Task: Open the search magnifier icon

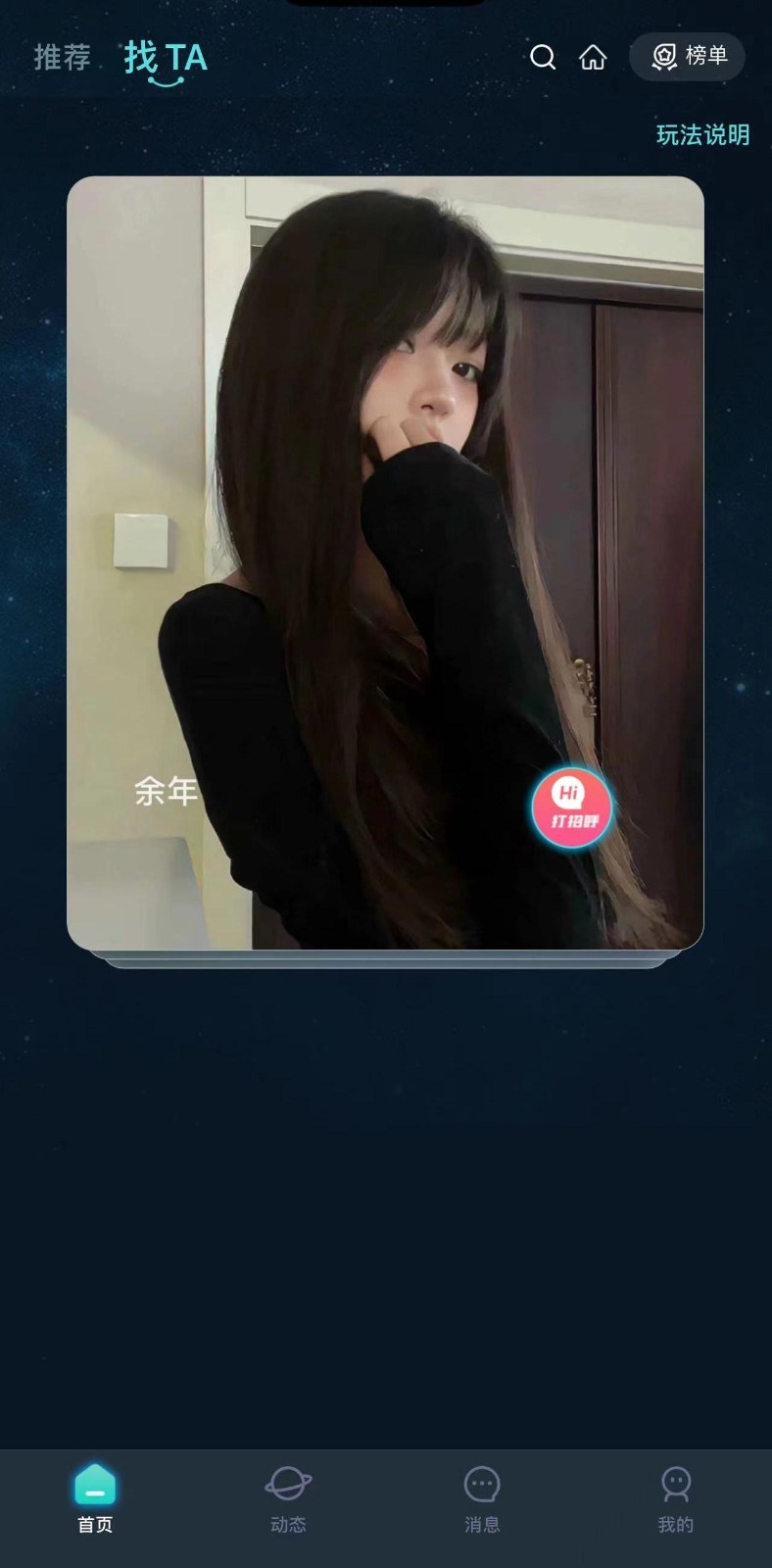Action: pos(543,57)
